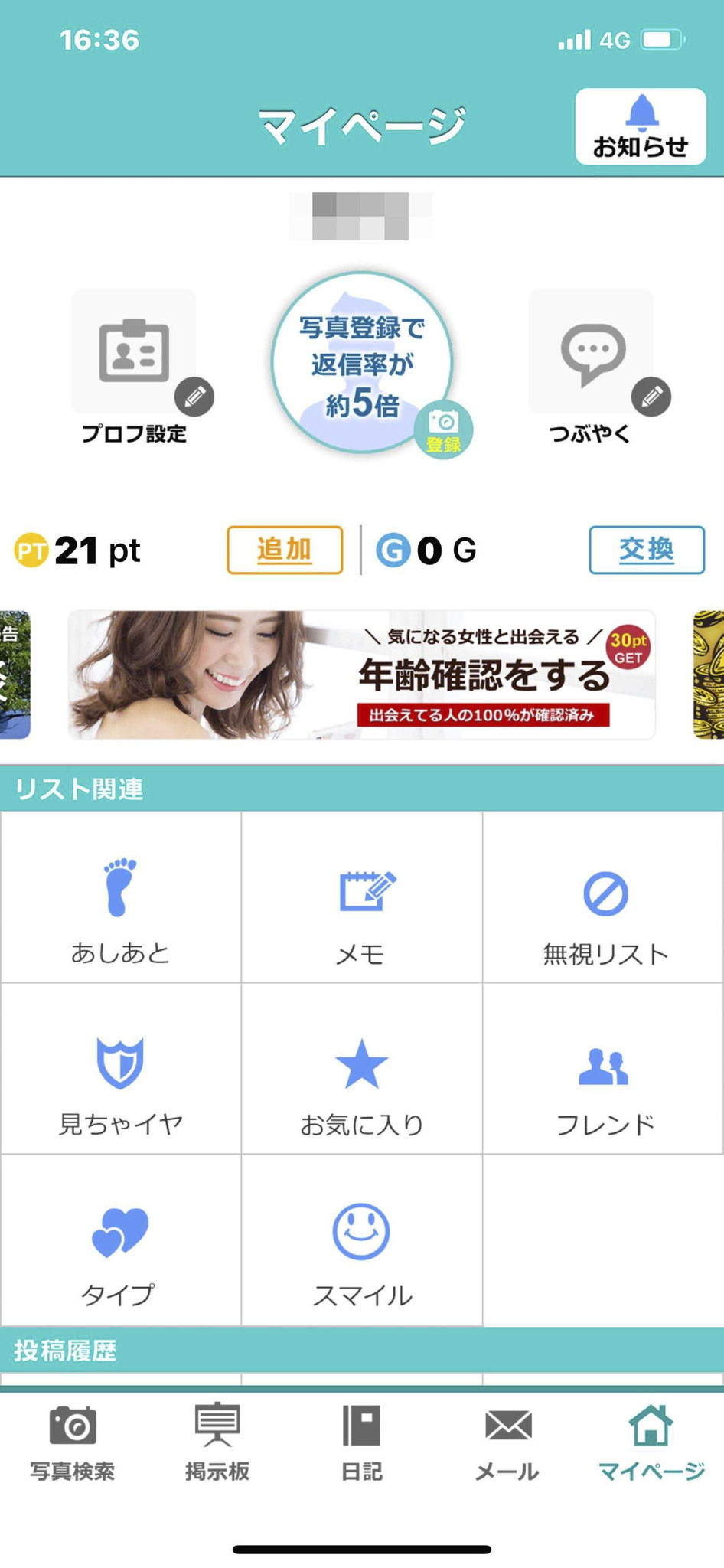
Task: Open 見ちゃイヤ list
Action: click(121, 1083)
